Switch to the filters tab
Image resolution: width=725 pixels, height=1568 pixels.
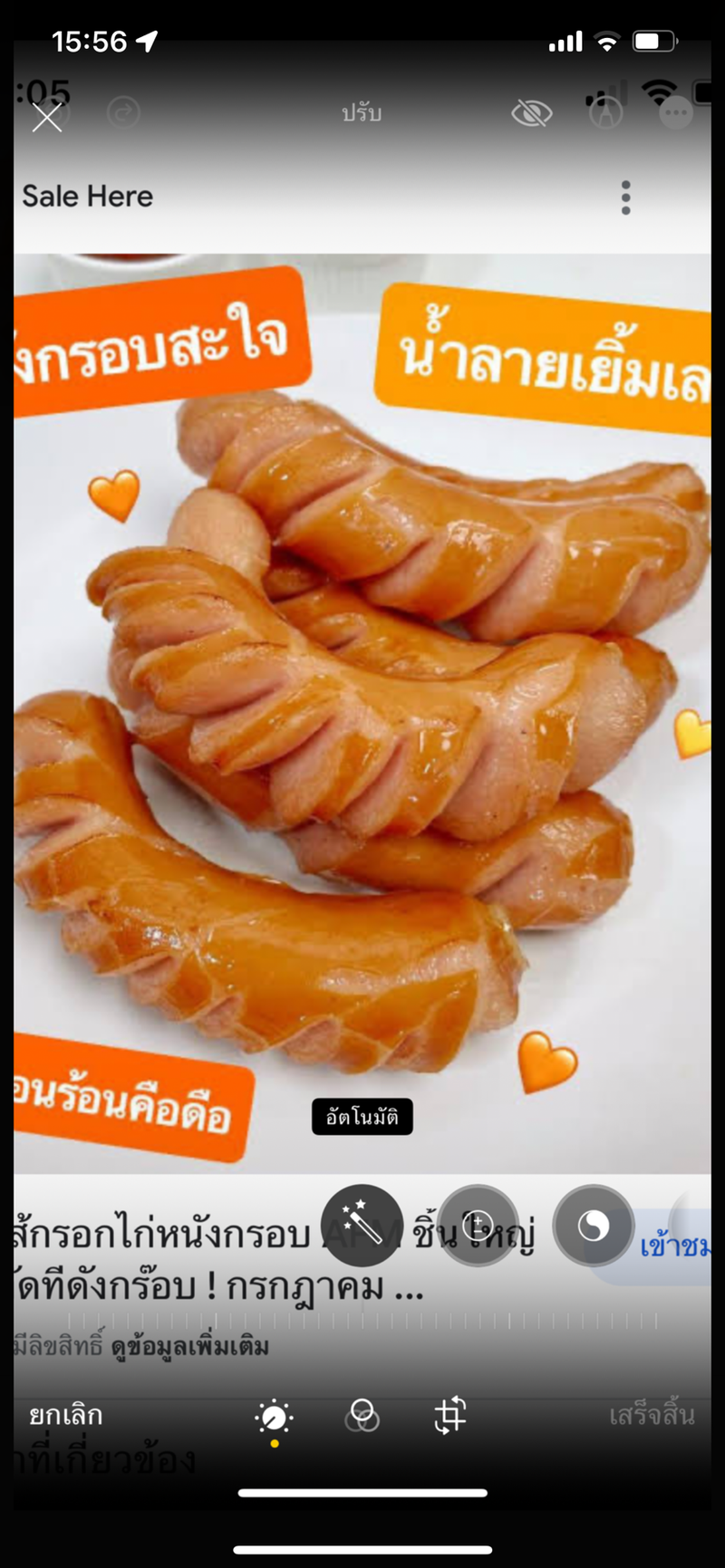362,1415
